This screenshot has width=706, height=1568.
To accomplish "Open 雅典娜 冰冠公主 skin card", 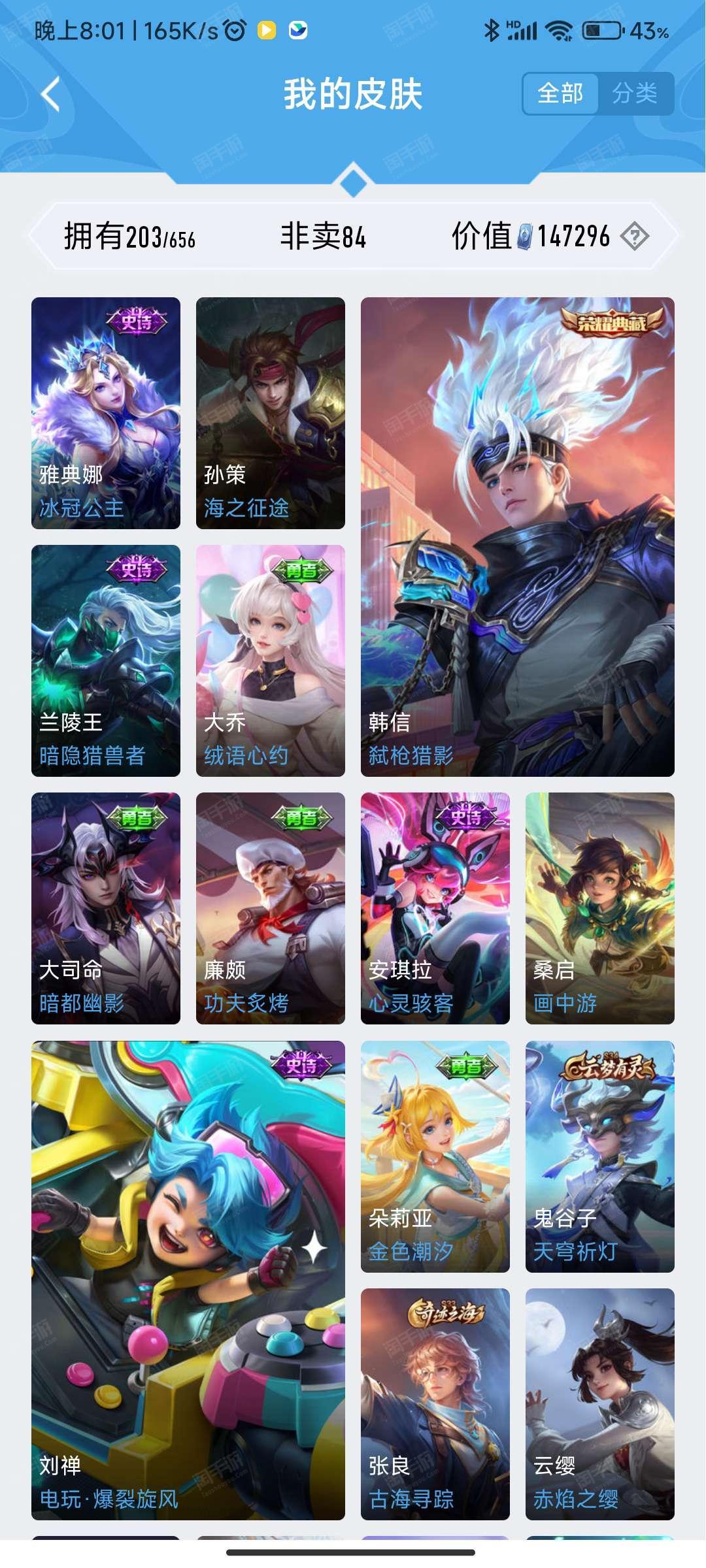I will [x=106, y=413].
